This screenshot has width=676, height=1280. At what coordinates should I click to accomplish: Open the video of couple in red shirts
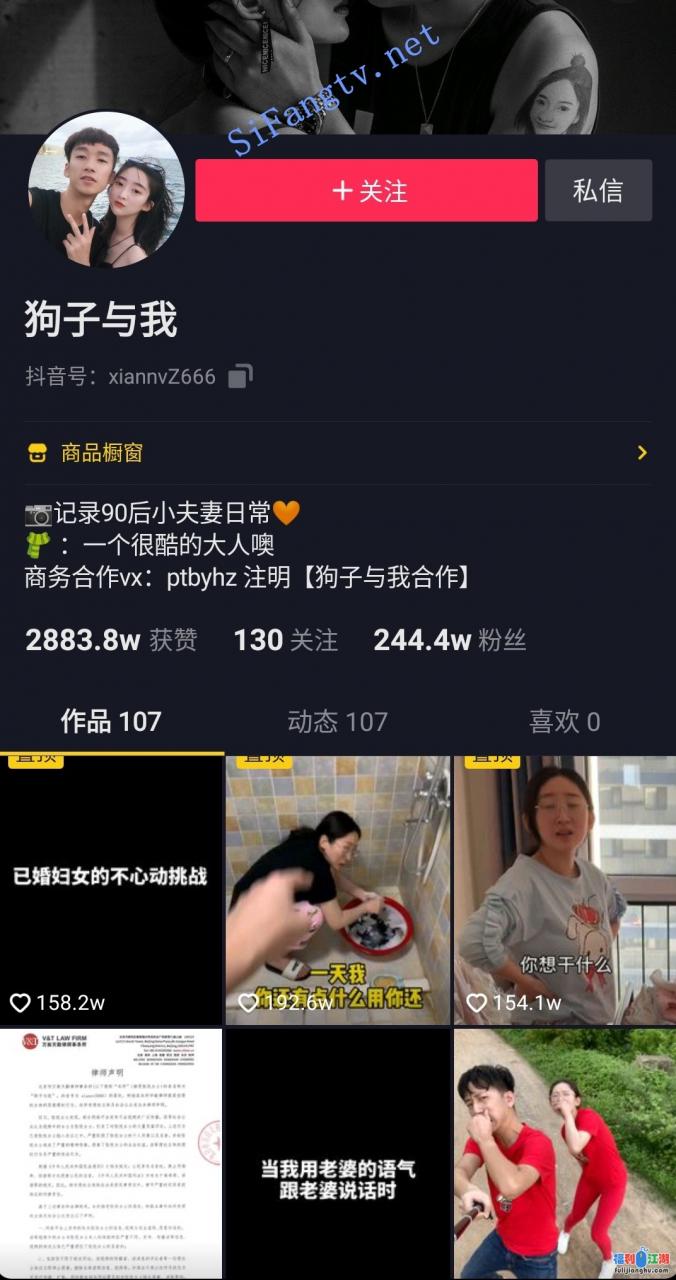(564, 1154)
